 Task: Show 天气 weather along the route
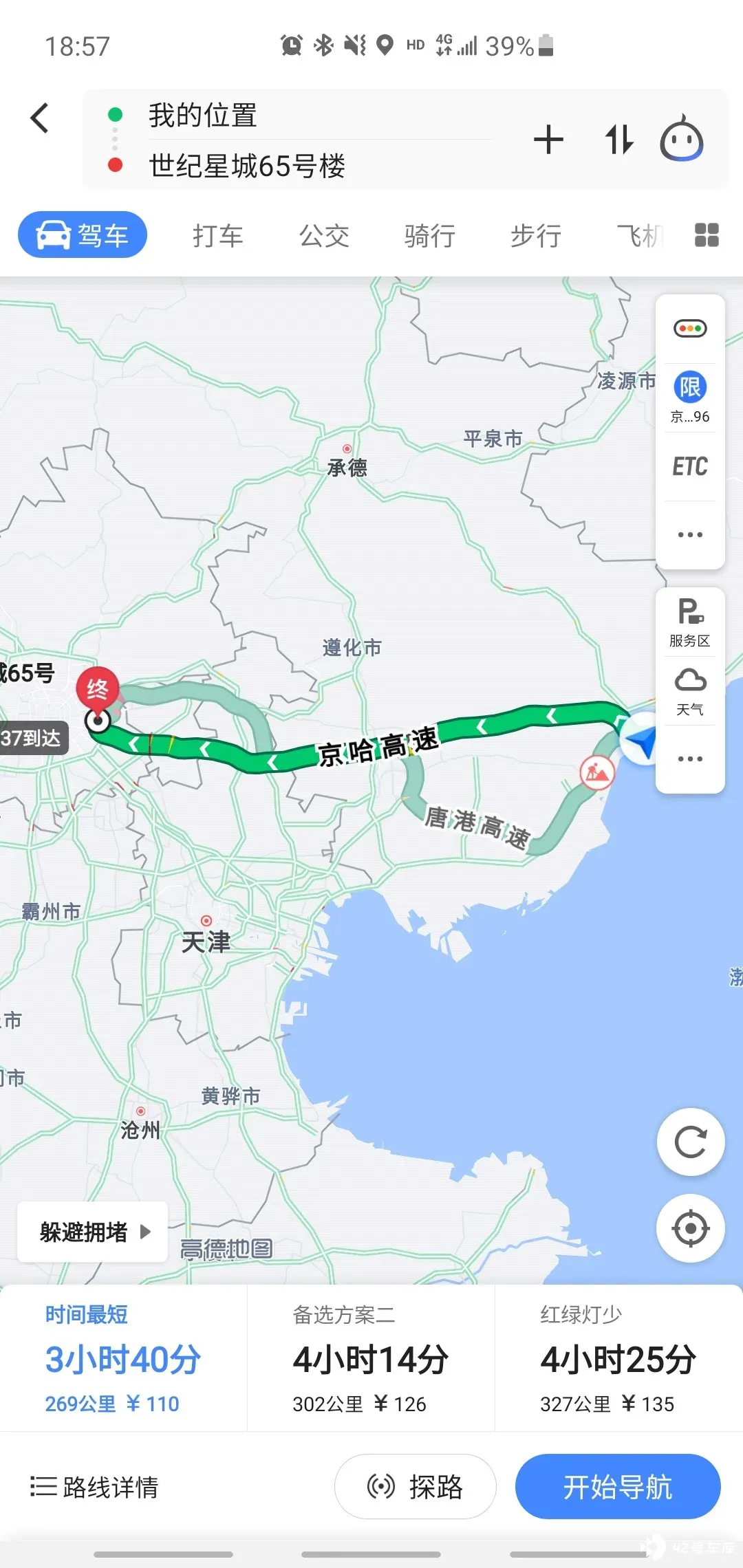click(690, 691)
